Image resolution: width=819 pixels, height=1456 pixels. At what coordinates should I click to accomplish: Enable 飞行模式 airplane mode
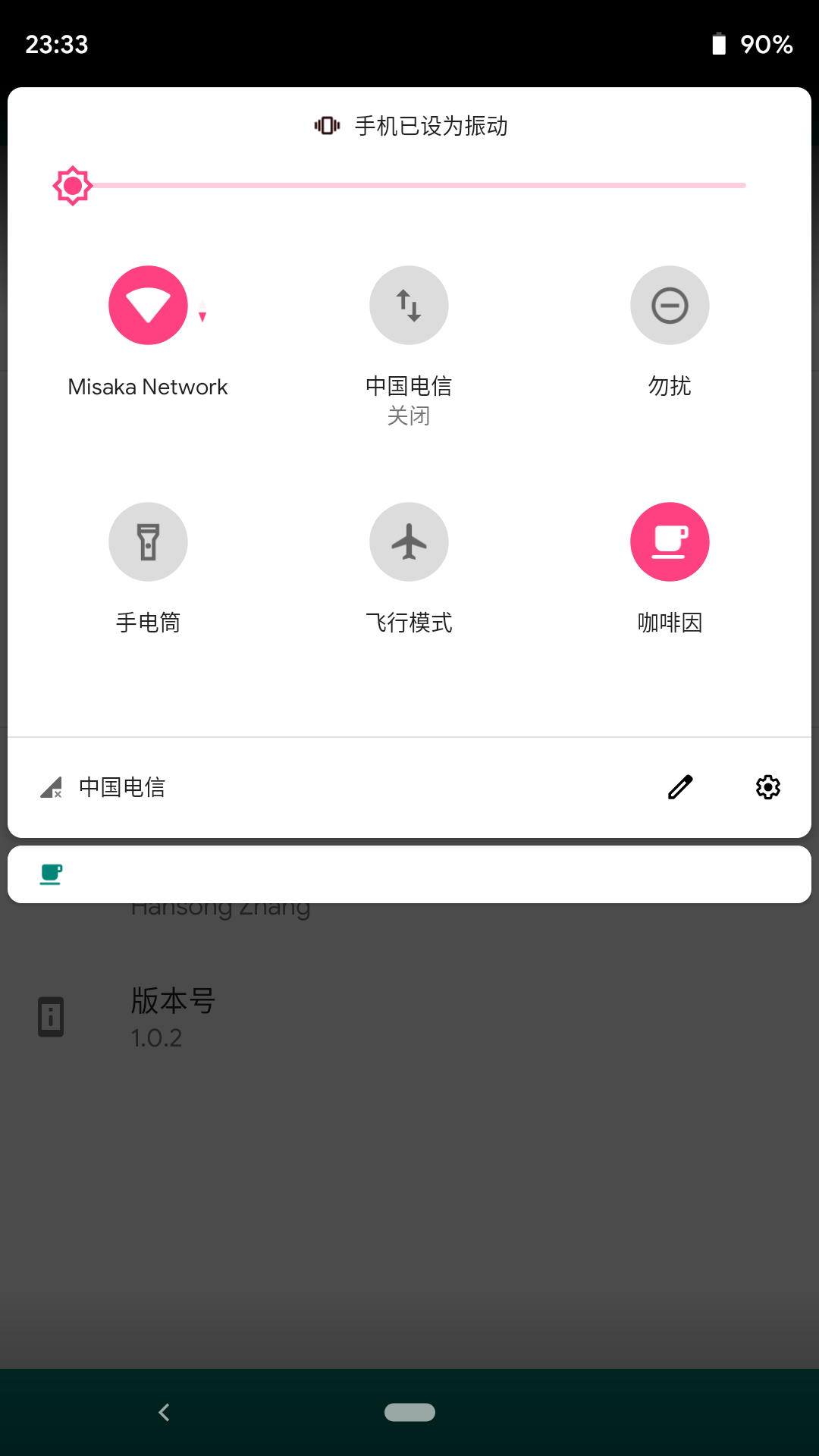(409, 542)
